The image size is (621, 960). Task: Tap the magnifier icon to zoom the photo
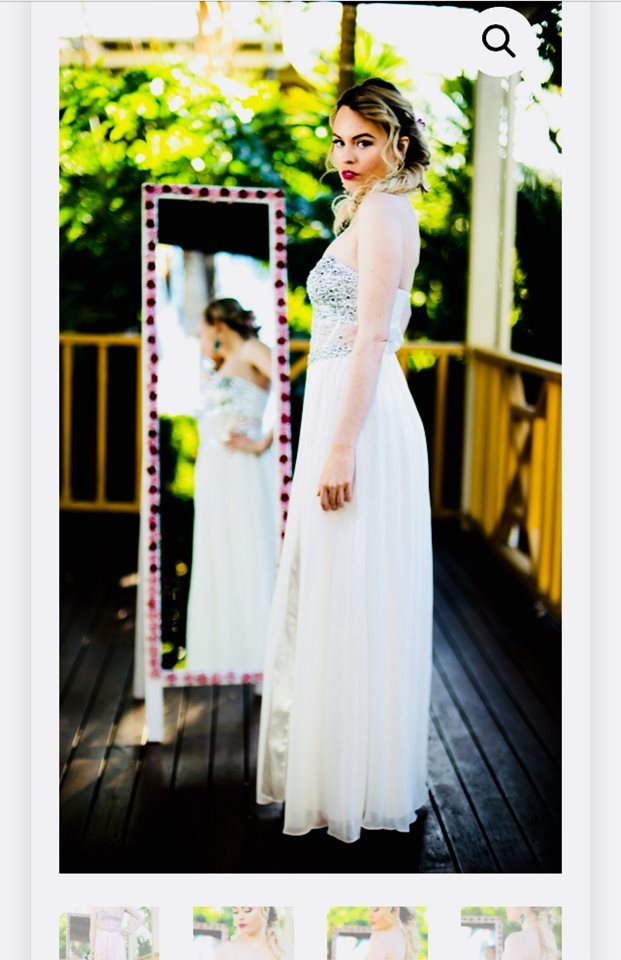[498, 41]
